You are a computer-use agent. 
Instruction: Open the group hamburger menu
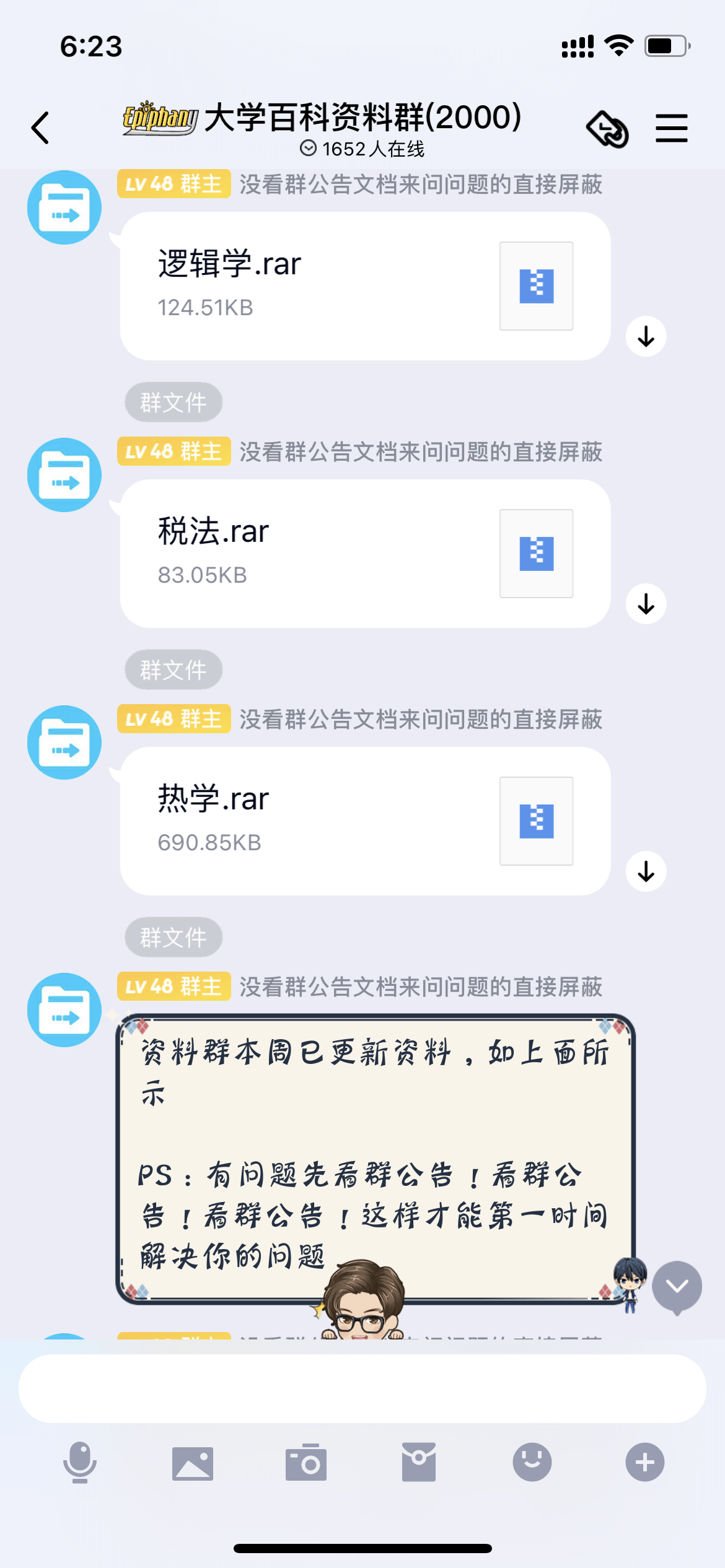click(672, 128)
